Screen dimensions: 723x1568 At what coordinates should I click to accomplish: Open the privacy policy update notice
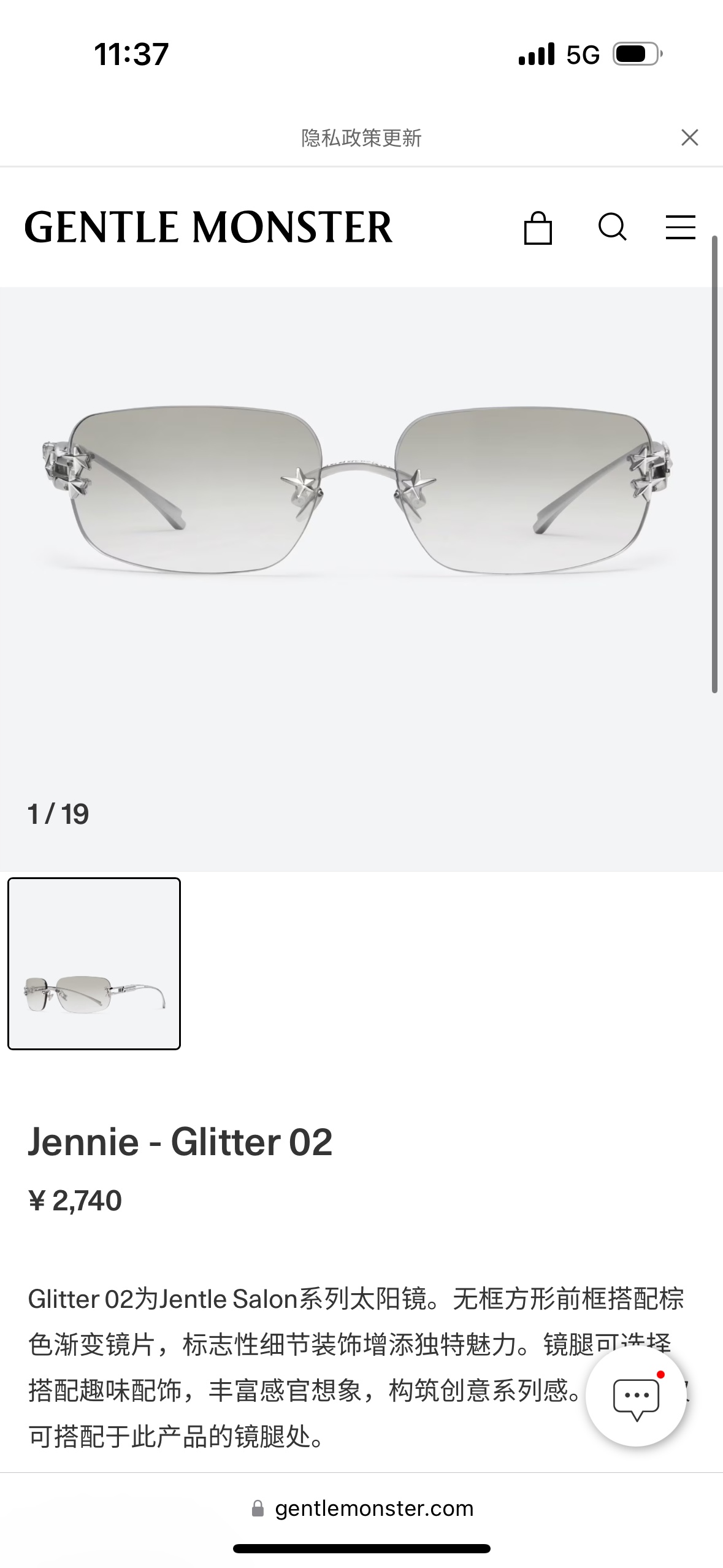[361, 138]
